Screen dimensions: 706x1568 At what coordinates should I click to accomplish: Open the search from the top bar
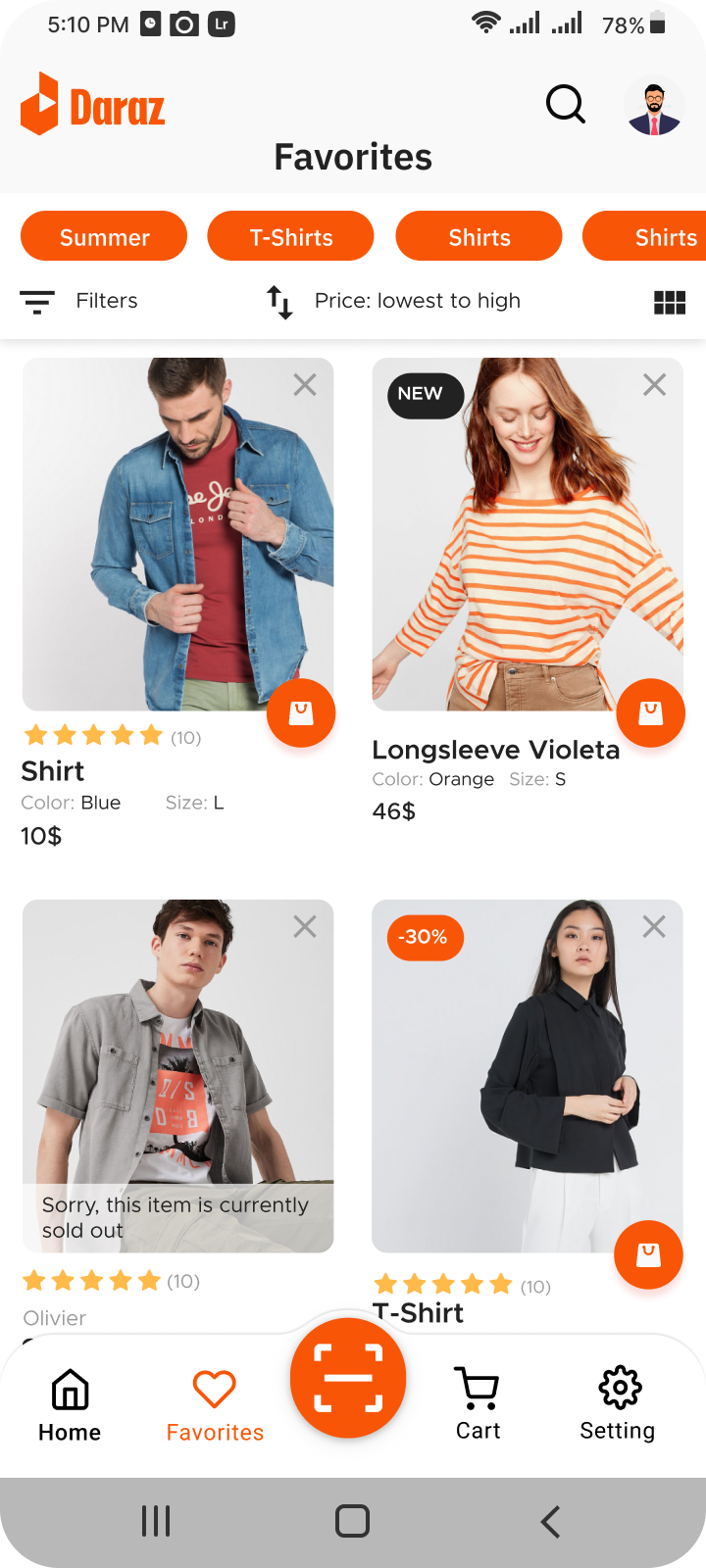(565, 103)
